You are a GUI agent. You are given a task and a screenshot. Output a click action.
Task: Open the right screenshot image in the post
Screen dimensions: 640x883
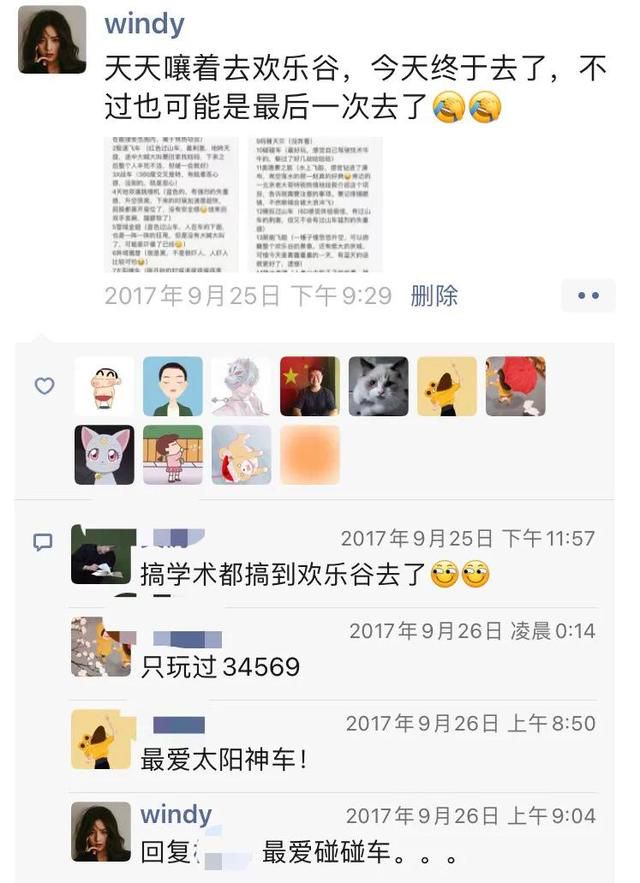(309, 204)
